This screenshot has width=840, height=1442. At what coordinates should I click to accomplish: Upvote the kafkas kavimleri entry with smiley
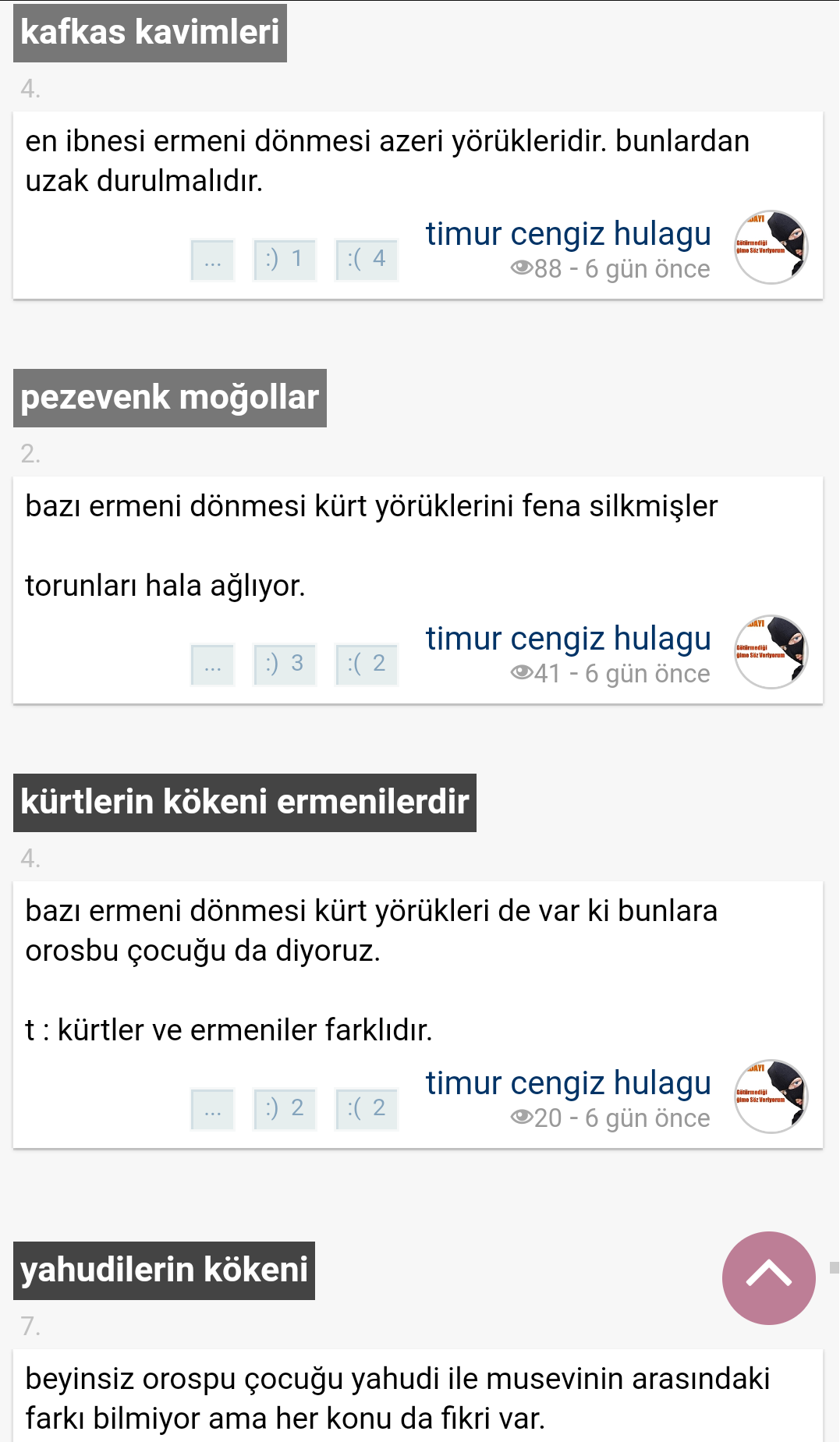tap(285, 260)
